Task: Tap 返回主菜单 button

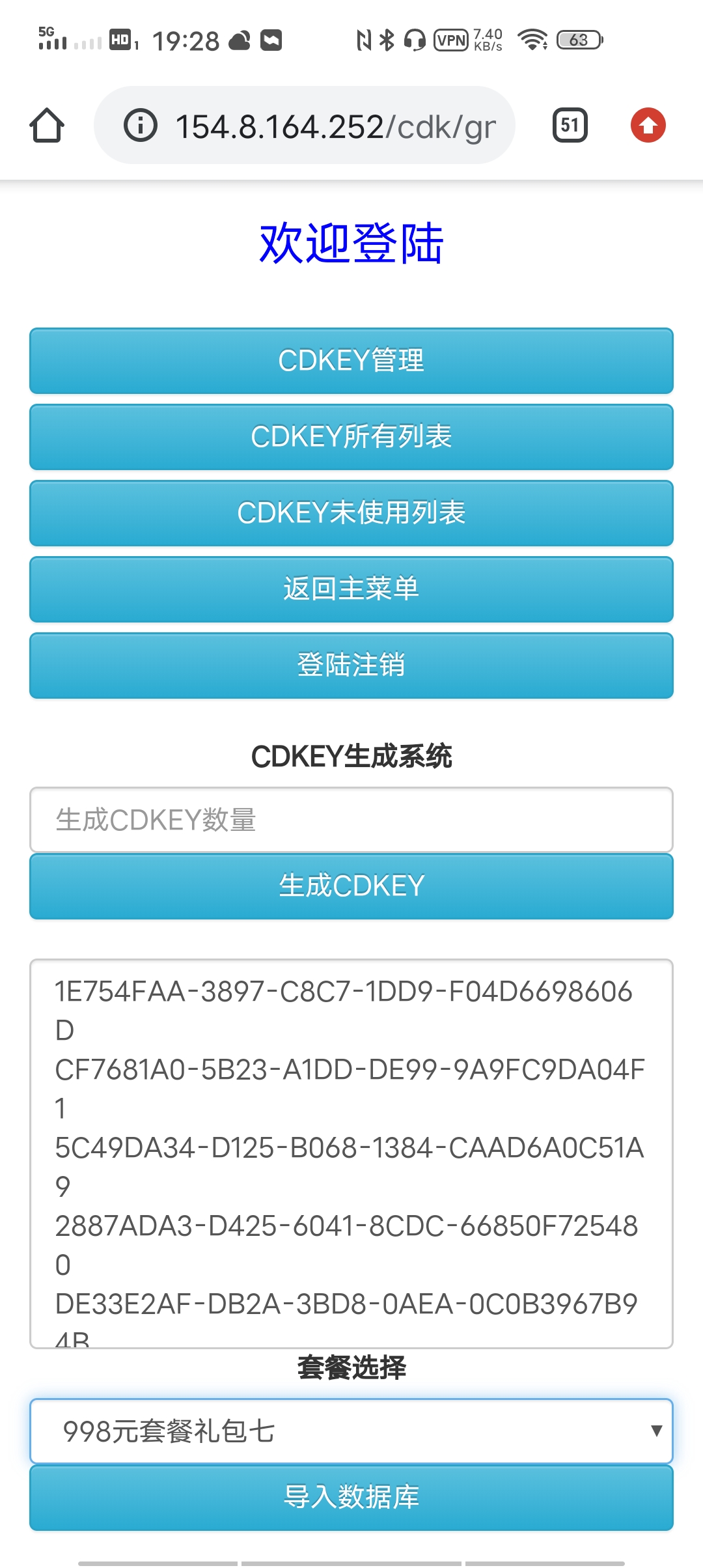Action: pyautogui.click(x=351, y=589)
